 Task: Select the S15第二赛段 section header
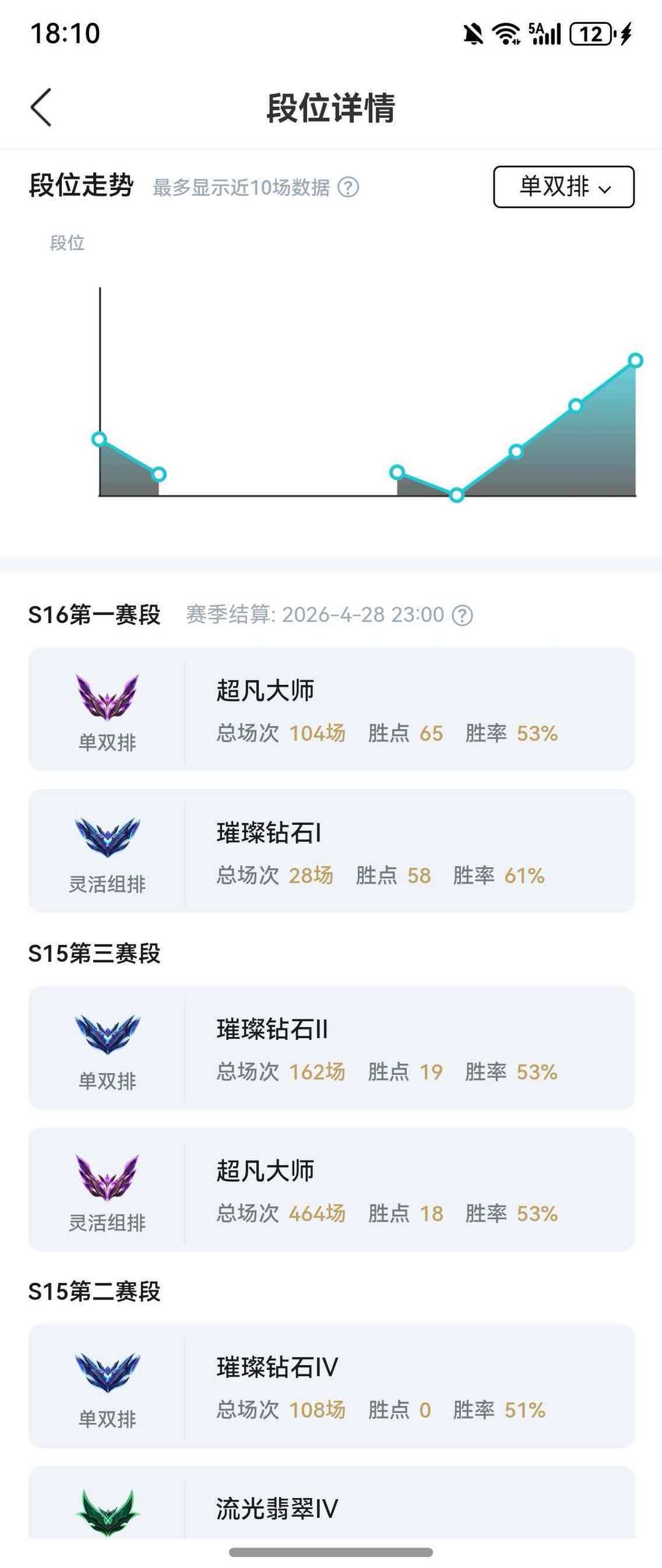click(95, 1293)
